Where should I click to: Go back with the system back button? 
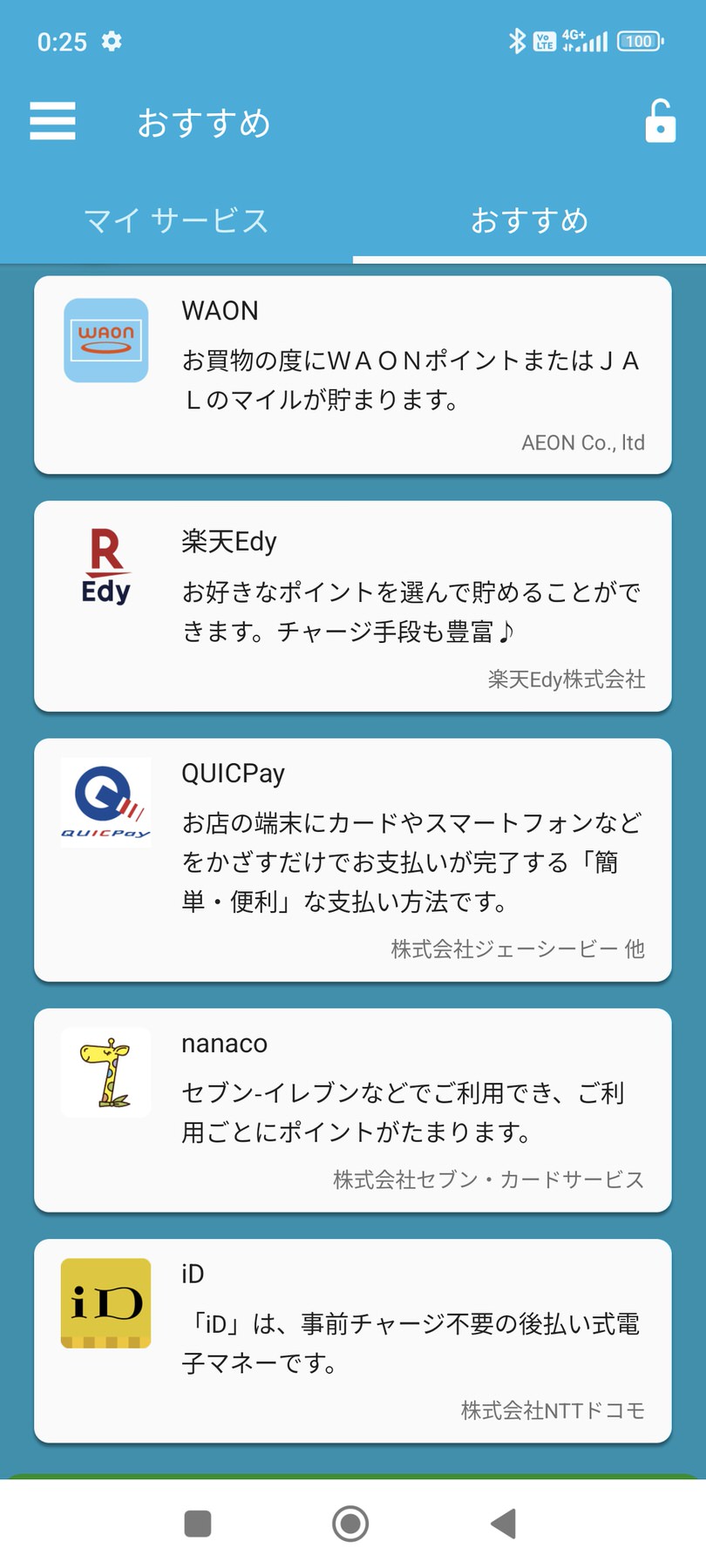click(504, 1524)
